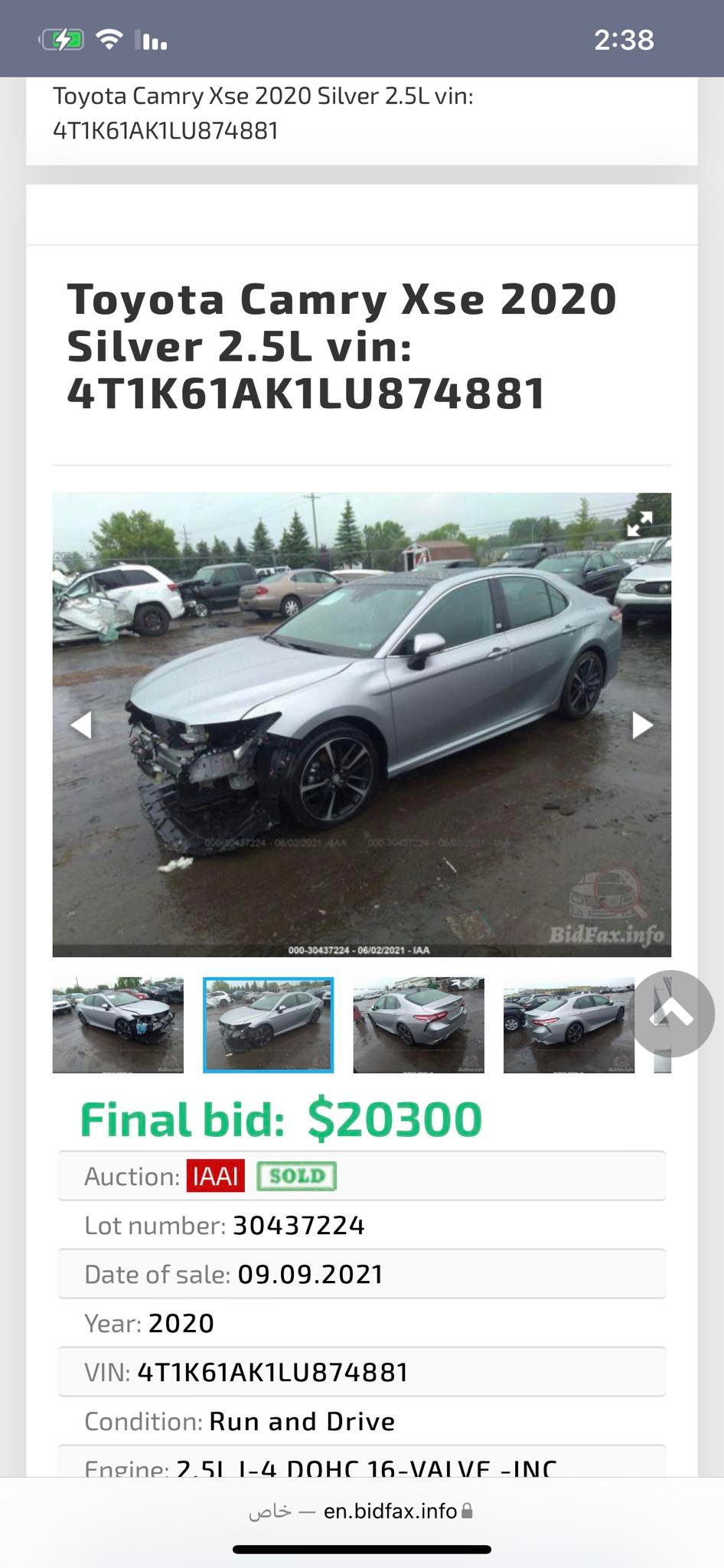The image size is (724, 1568).
Task: Show the previous car photo
Action: [81, 724]
